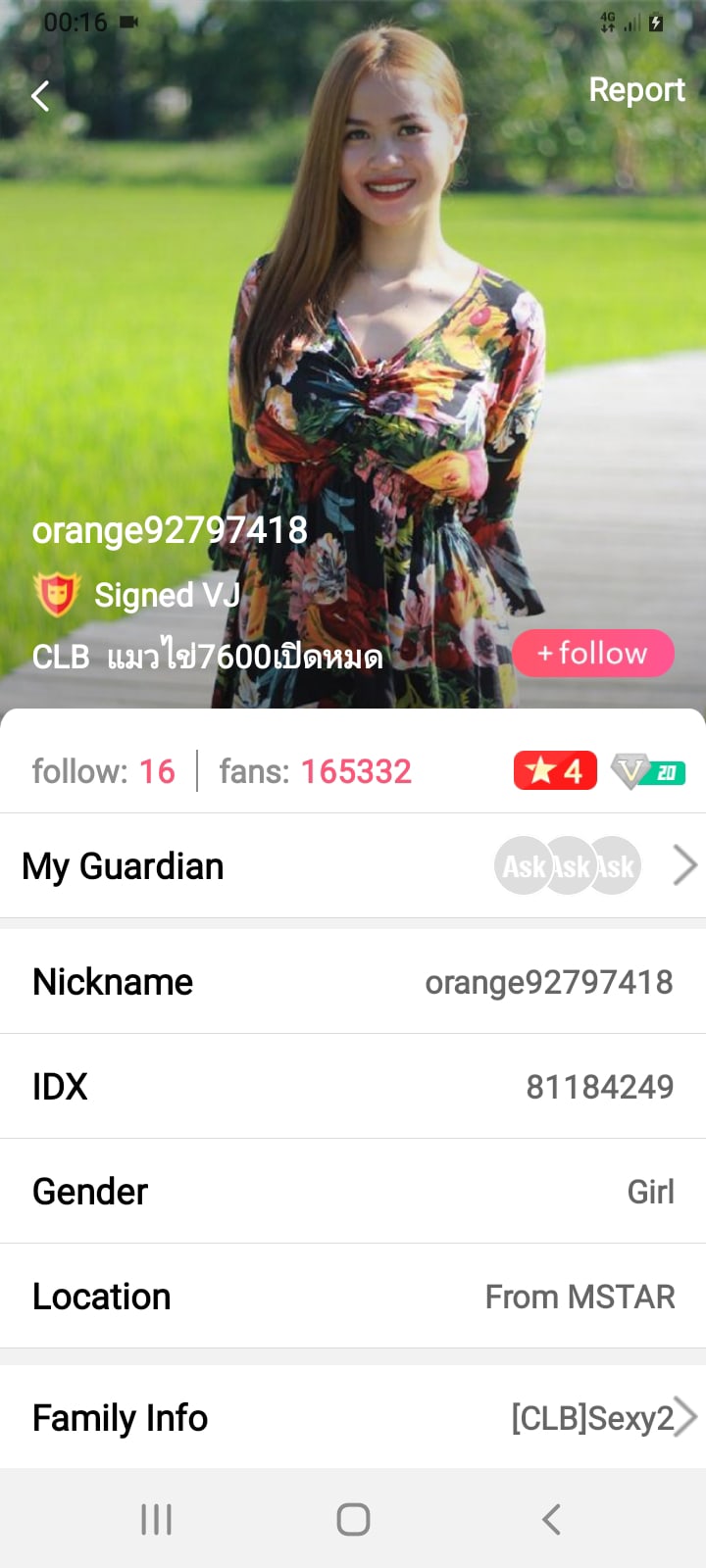This screenshot has height=1568, width=706.
Task: Tap the system home button
Action: tap(353, 1519)
